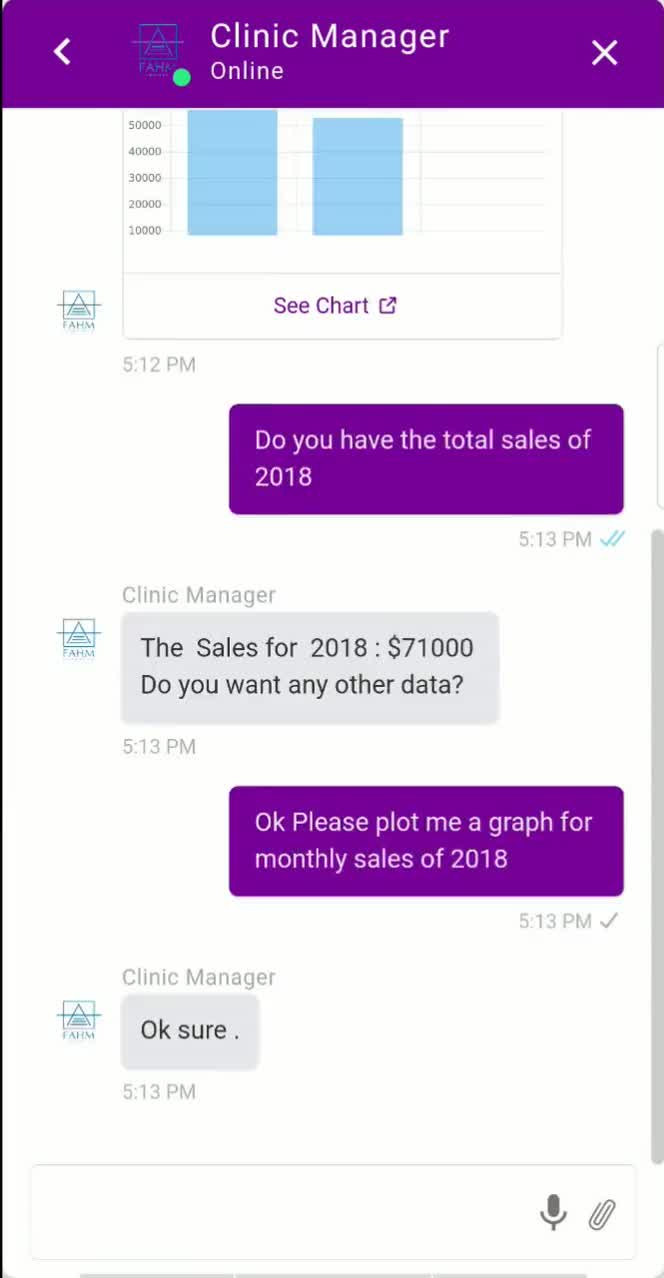
Task: Close the Clinic Manager chat
Action: tap(604, 52)
